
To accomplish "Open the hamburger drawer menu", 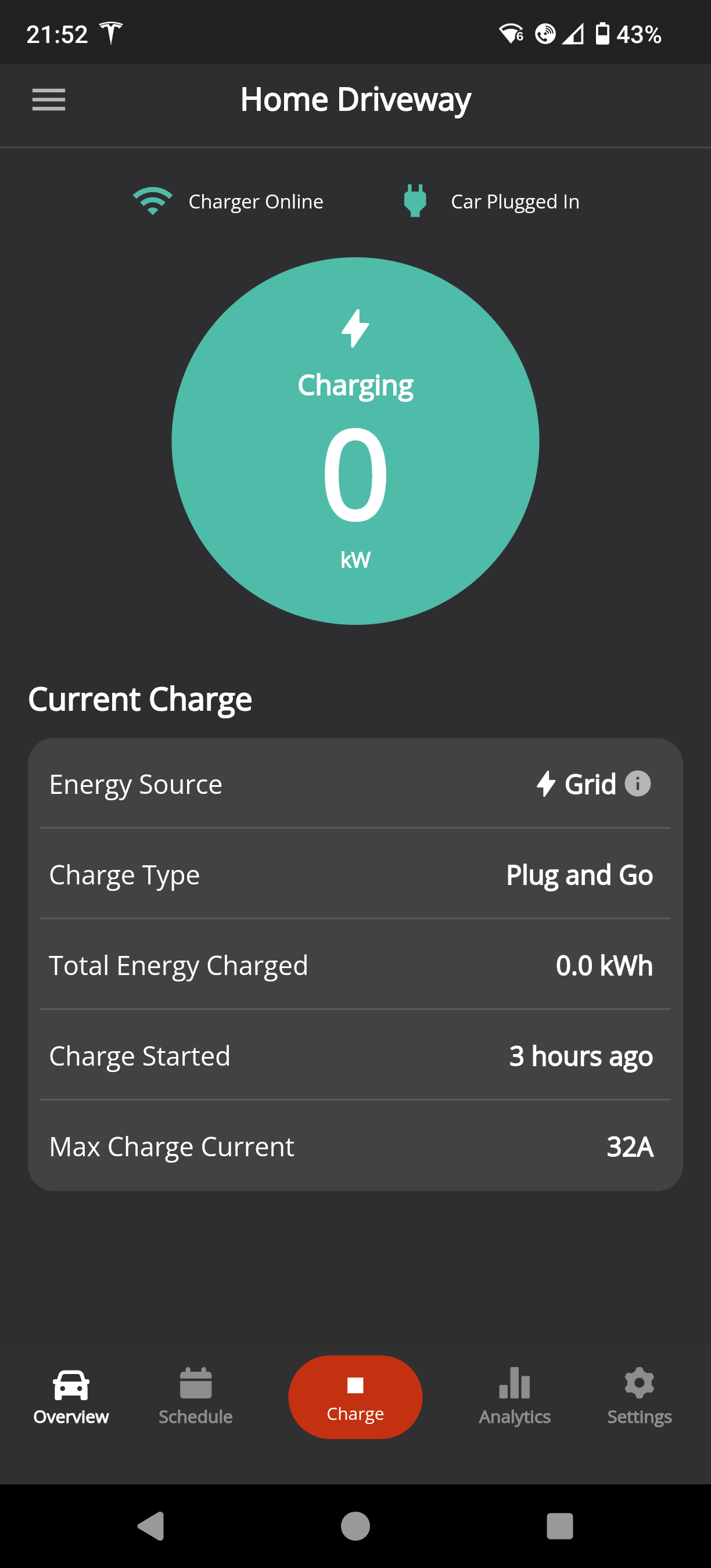I will [x=49, y=100].
